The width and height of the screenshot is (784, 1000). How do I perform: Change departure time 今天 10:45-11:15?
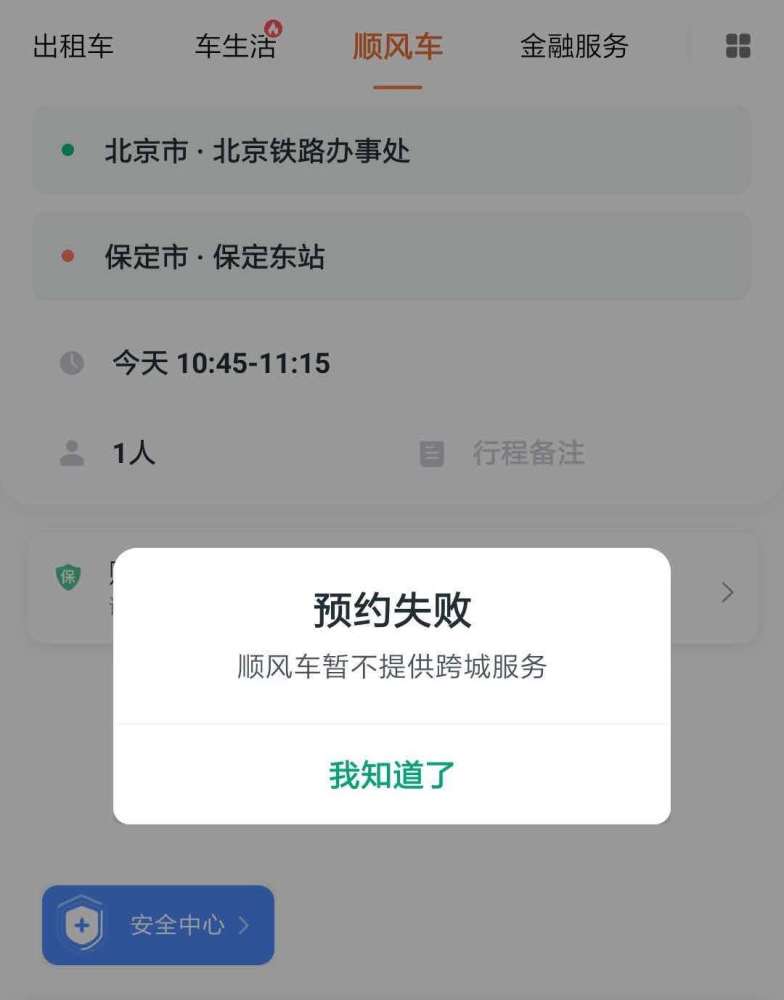pyautogui.click(x=221, y=363)
